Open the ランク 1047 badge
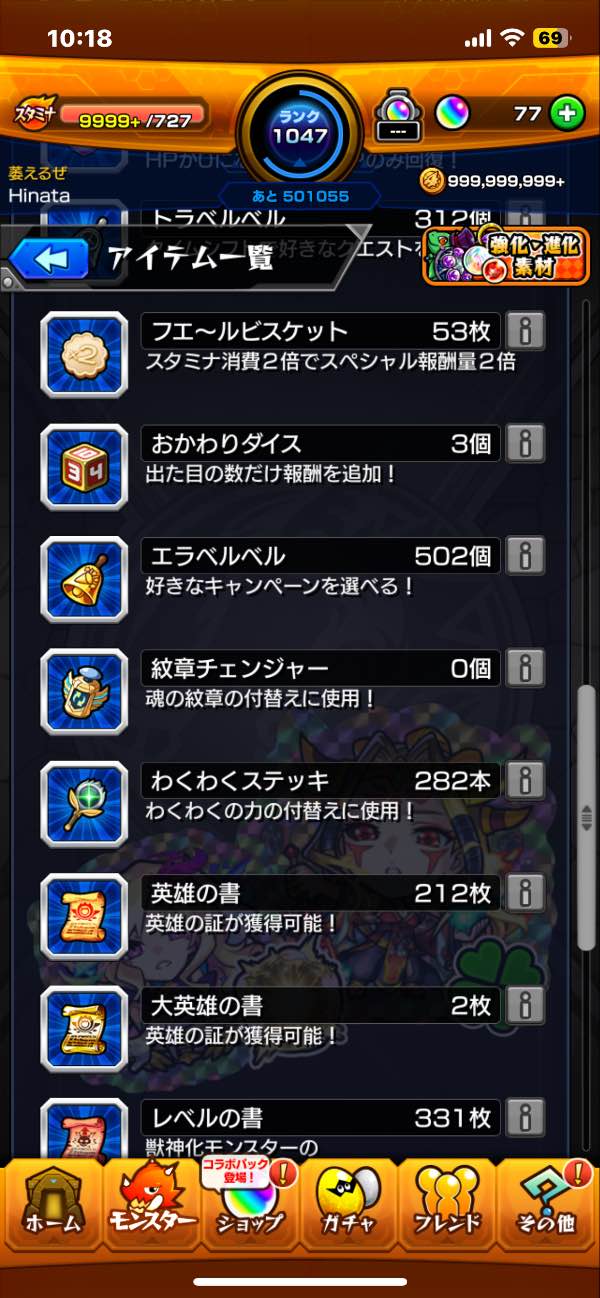600x1298 pixels. click(299, 128)
